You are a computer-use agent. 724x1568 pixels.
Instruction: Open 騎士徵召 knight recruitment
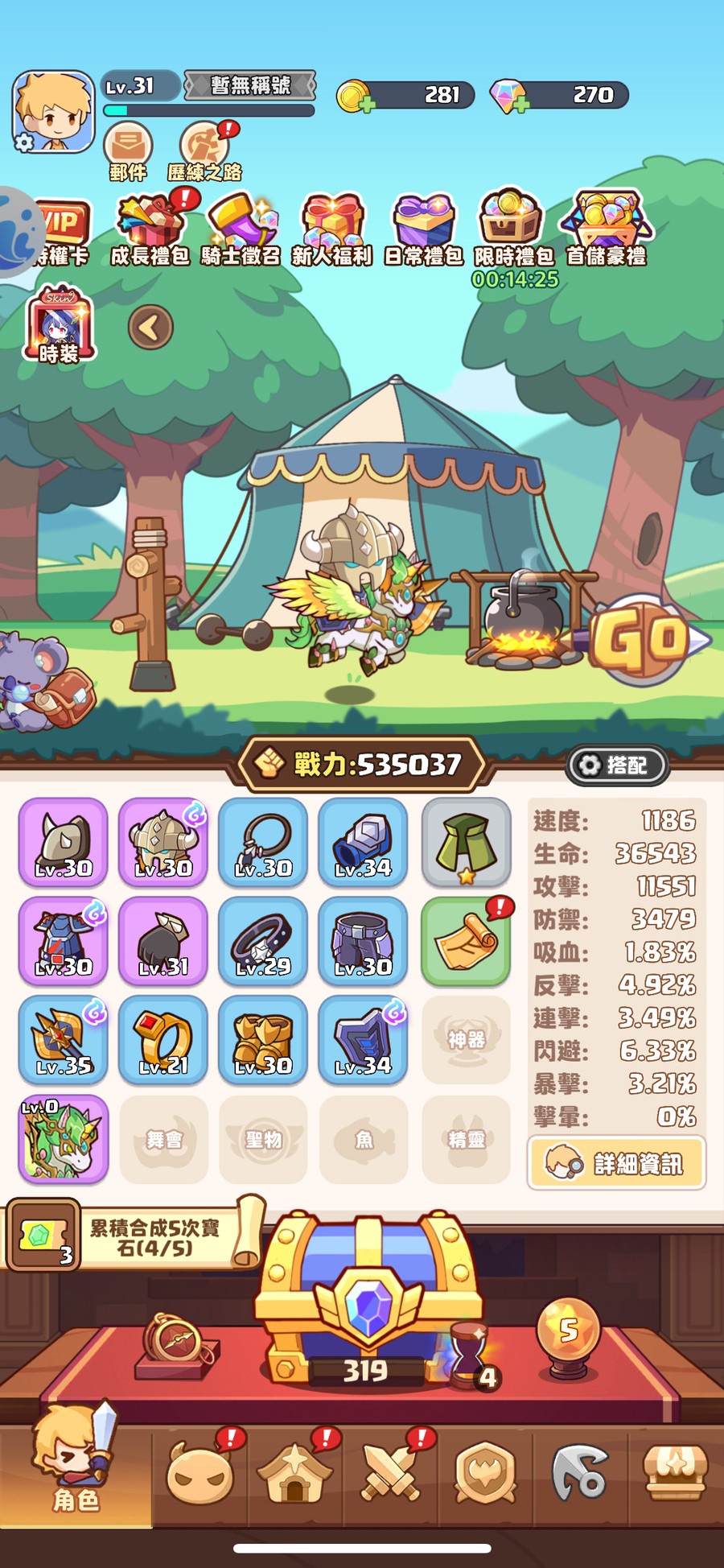(241, 229)
